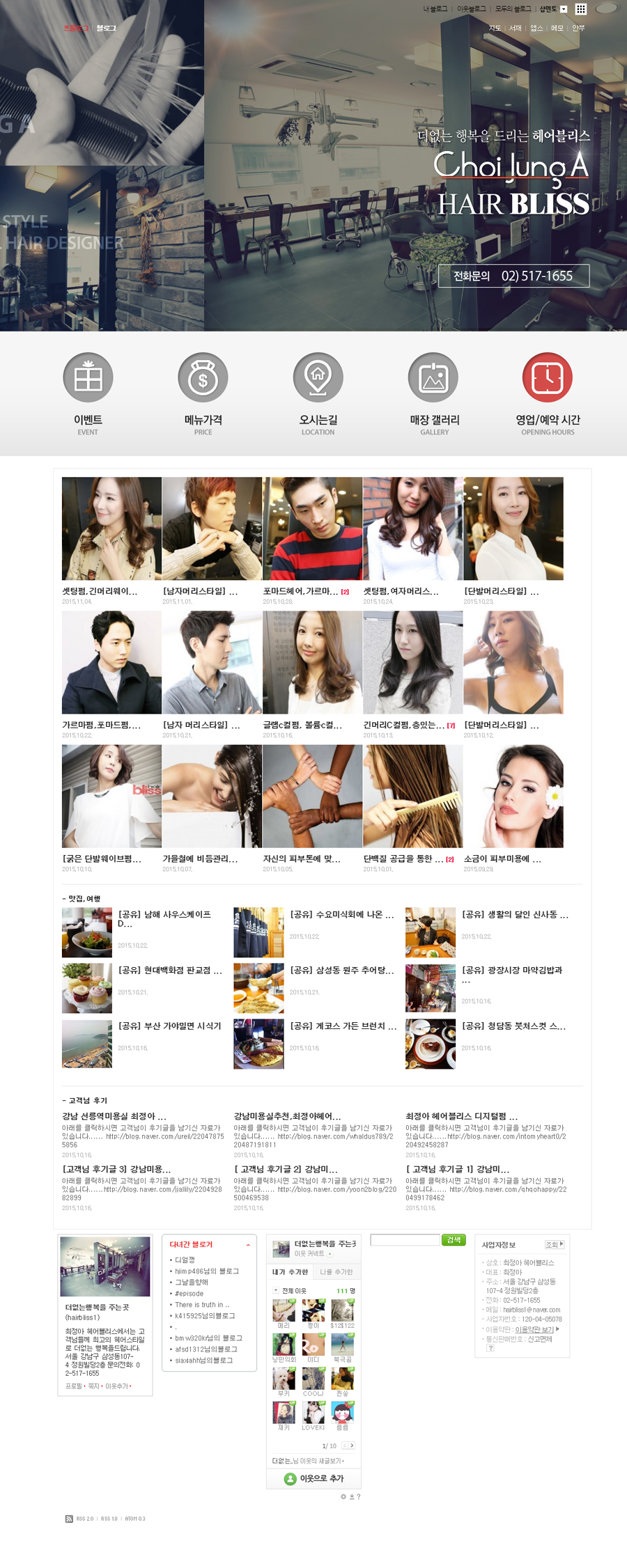Screen dimensions: 627x1568
Task: Open post [공유] 현대백화점 판교점
Action: tap(170, 970)
